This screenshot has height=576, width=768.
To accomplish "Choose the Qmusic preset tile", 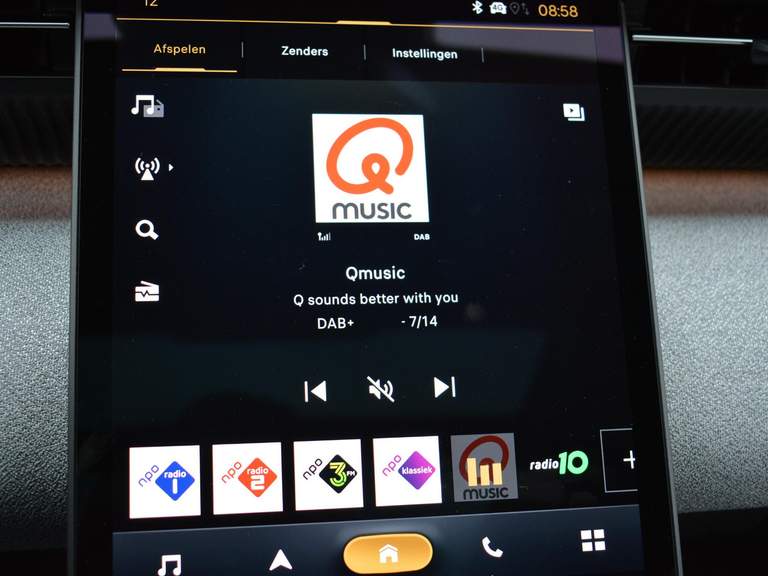I will (483, 467).
